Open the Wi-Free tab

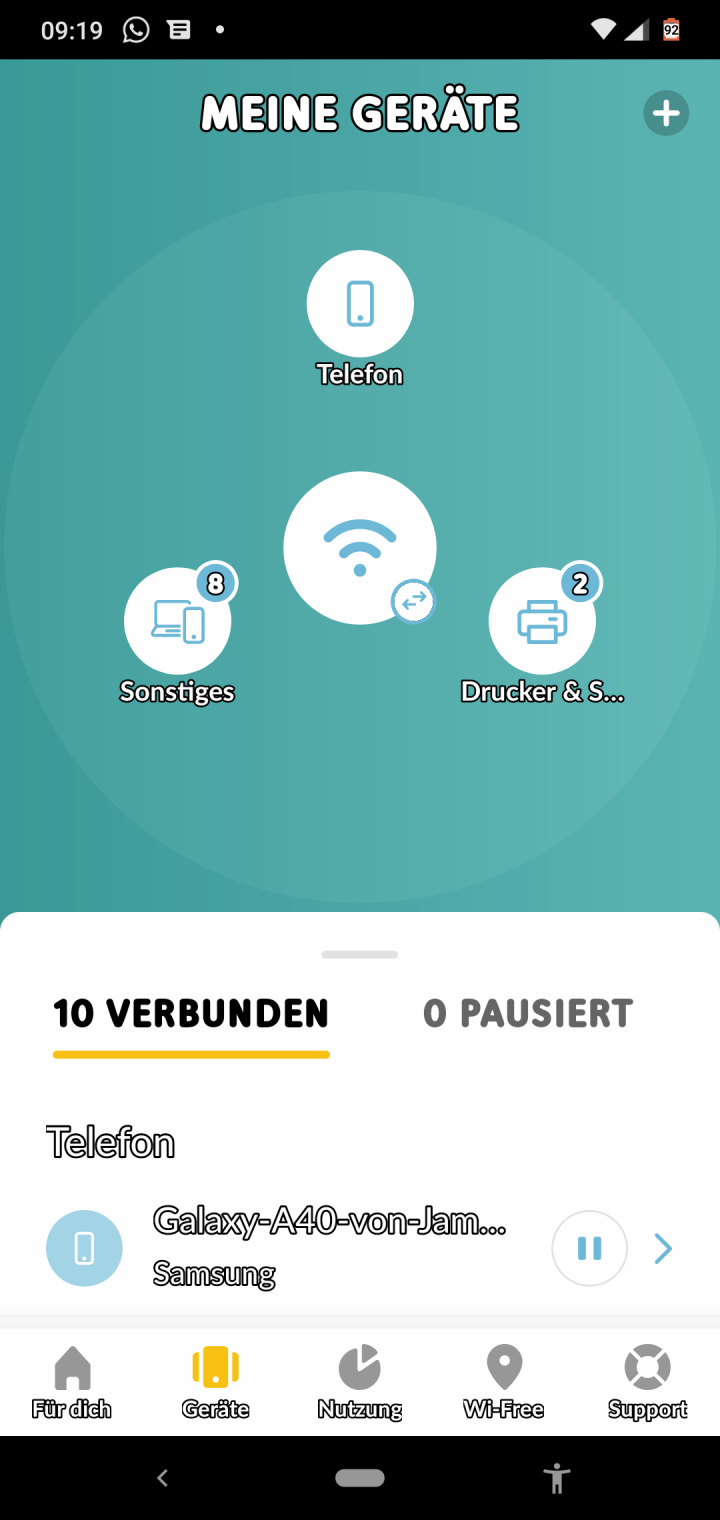coord(504,1382)
